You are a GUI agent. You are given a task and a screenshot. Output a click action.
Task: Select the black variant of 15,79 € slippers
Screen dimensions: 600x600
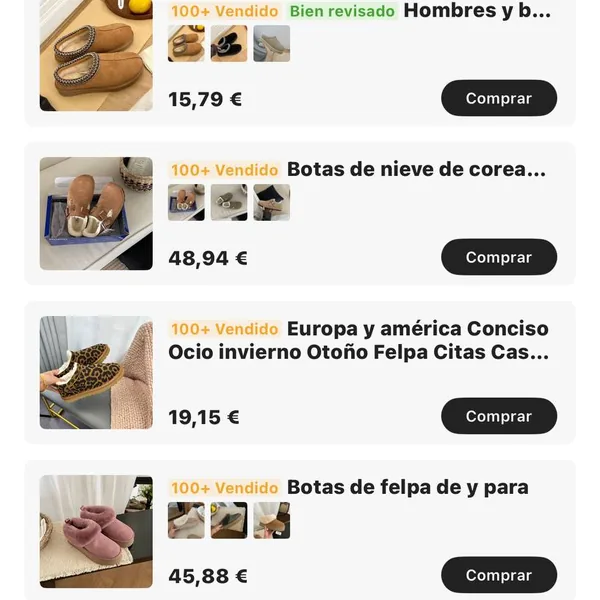[229, 44]
